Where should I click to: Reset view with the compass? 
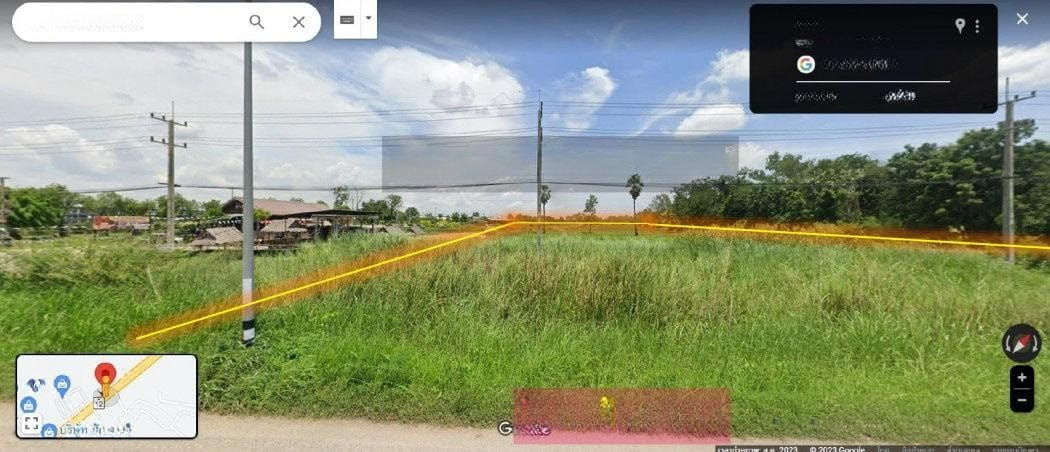1021,343
